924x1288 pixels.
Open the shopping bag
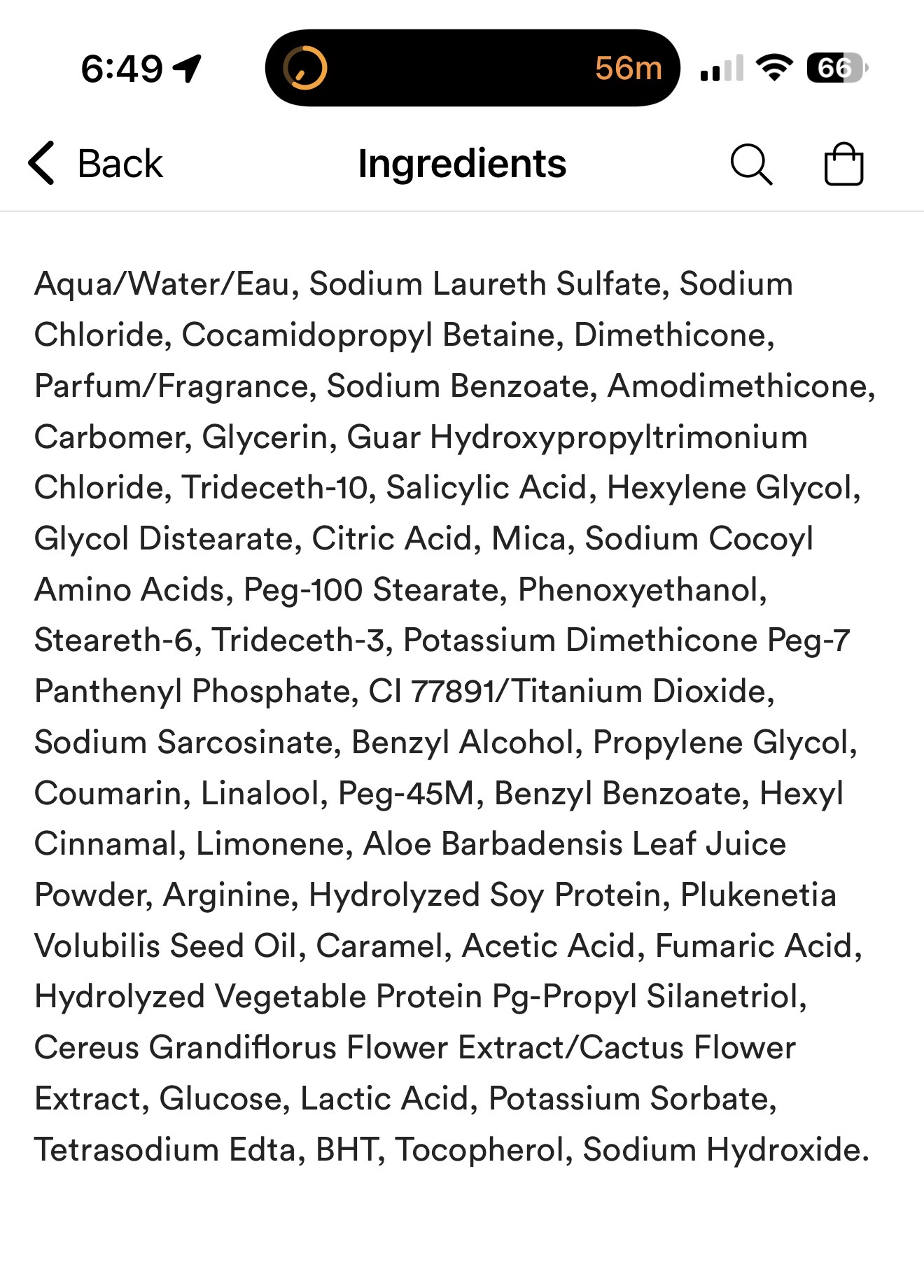(x=843, y=164)
